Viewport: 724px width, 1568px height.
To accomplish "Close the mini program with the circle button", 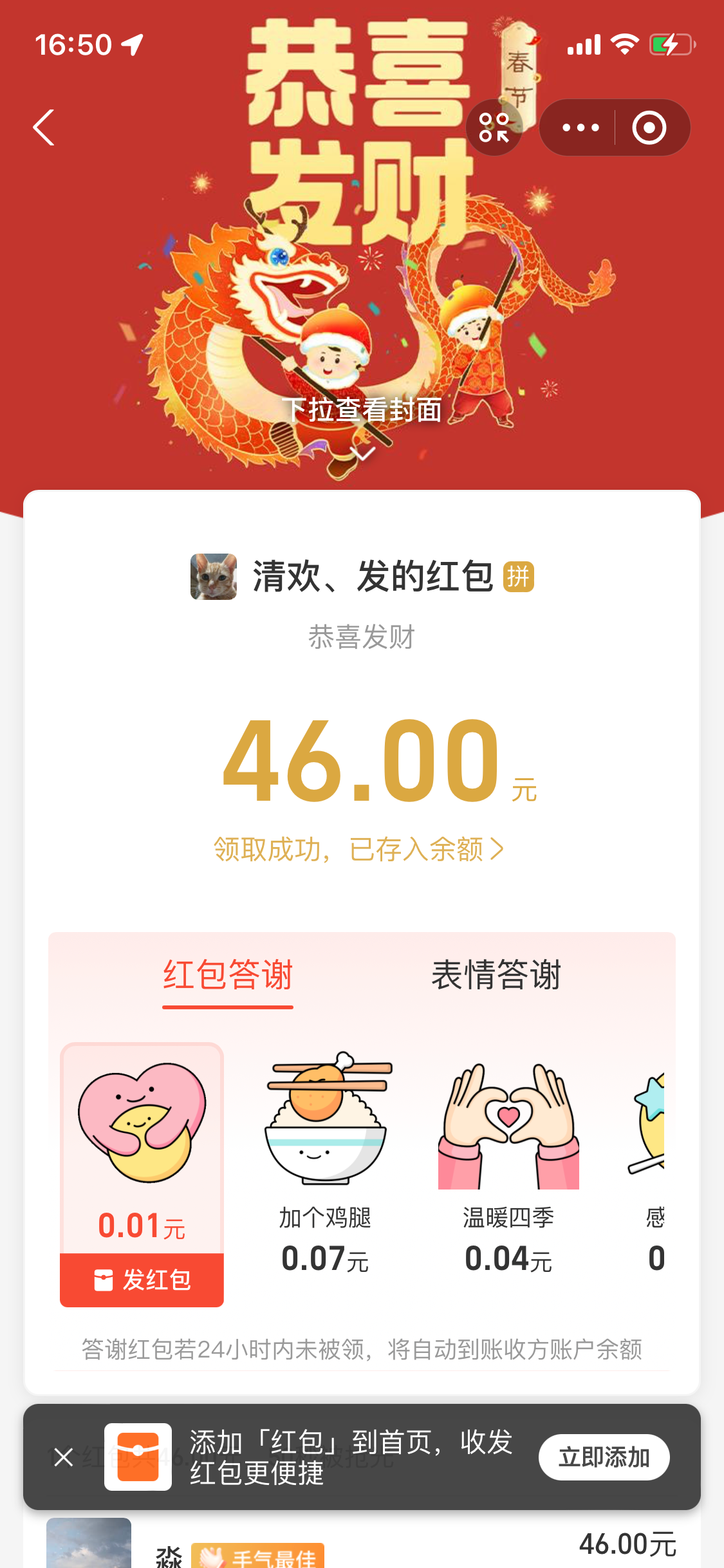I will point(649,127).
